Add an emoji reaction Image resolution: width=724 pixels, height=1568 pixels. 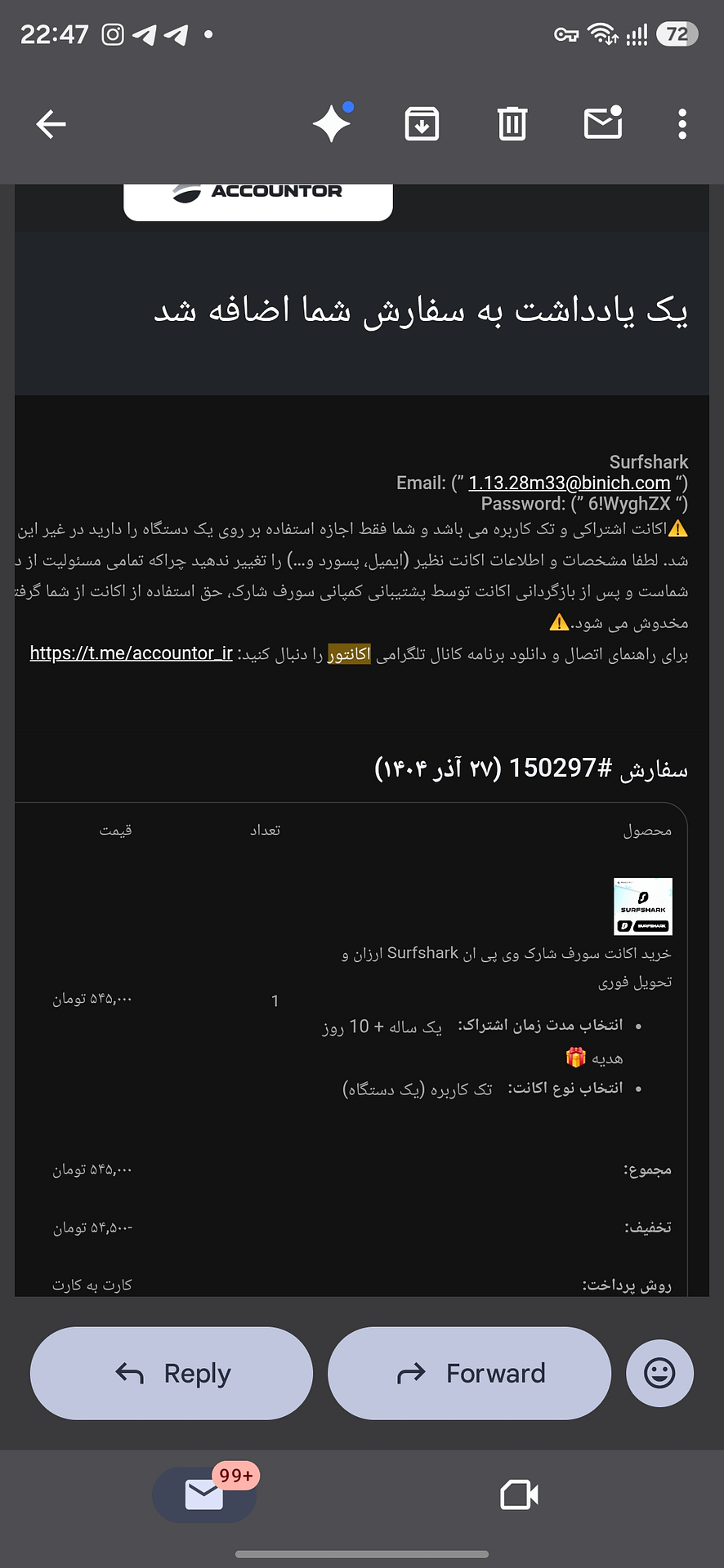(659, 1374)
